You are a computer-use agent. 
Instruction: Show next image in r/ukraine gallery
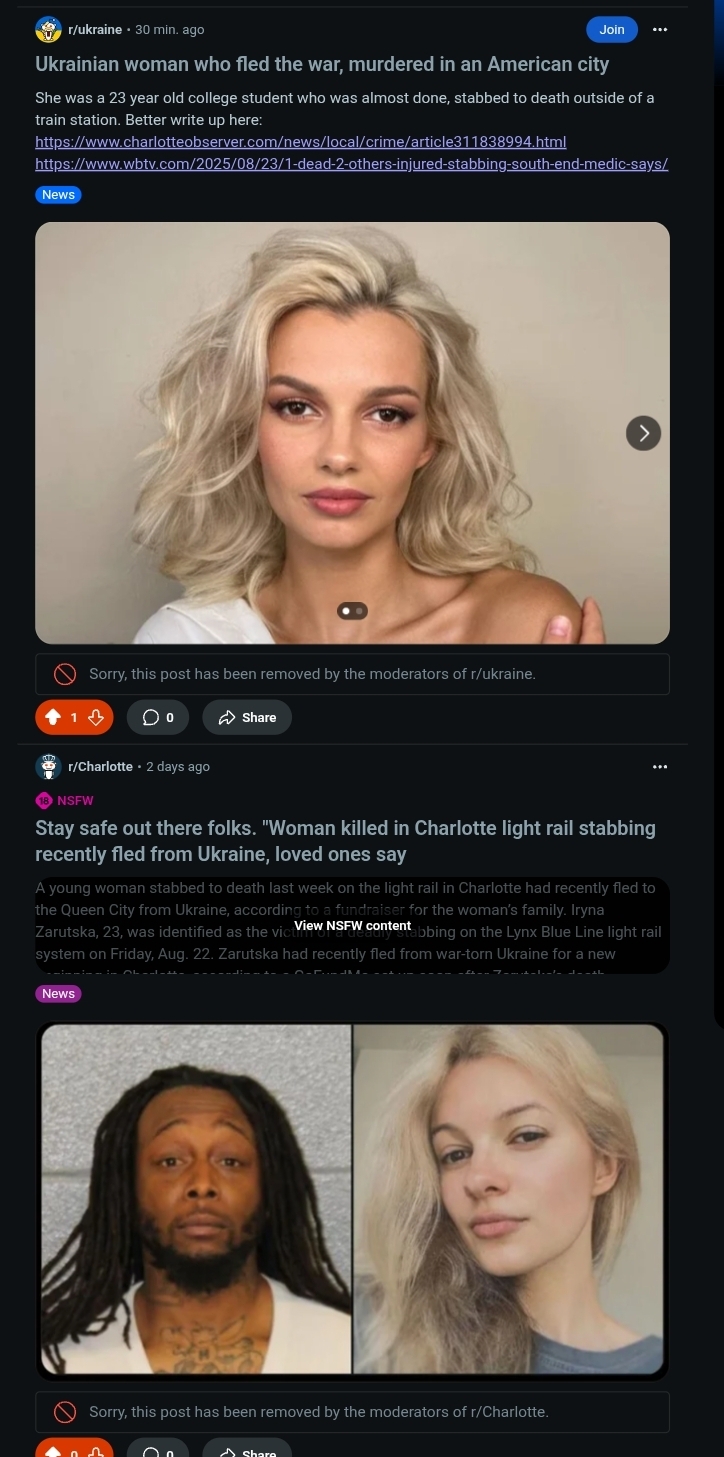643,433
